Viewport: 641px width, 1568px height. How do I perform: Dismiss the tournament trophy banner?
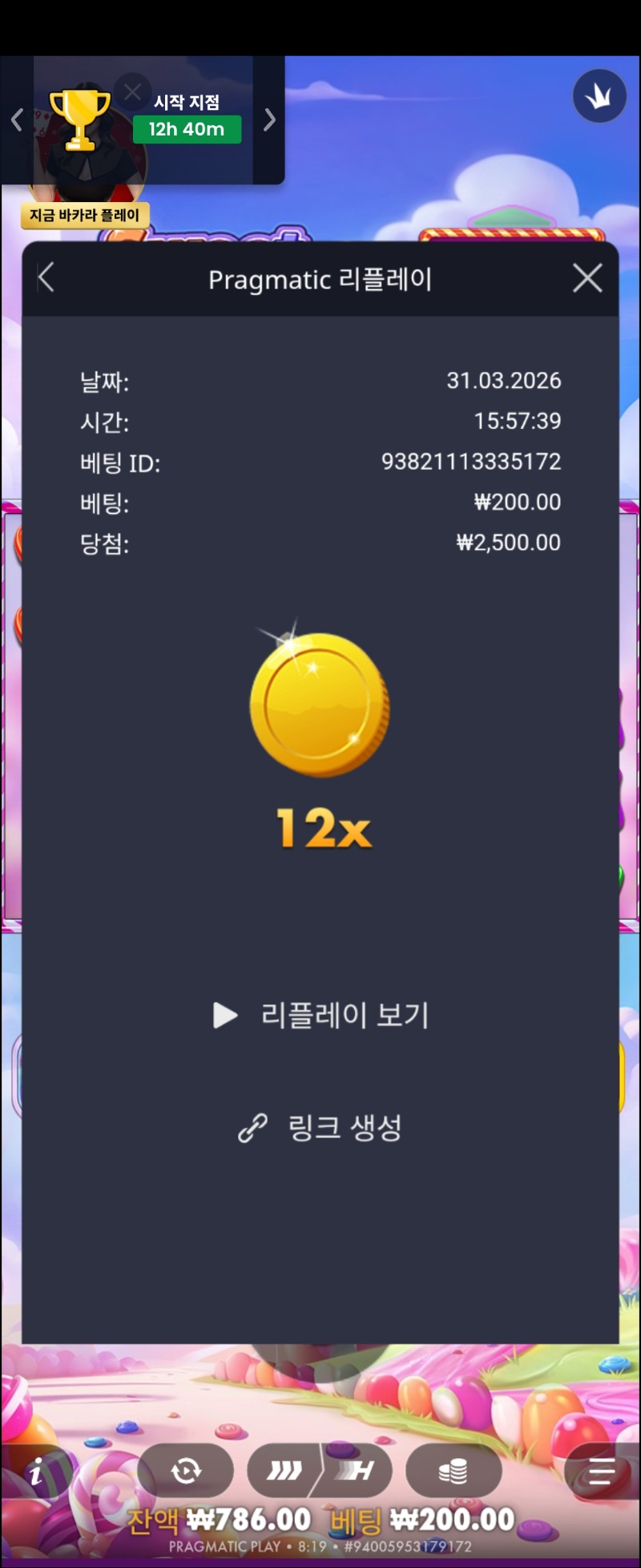coord(132,91)
